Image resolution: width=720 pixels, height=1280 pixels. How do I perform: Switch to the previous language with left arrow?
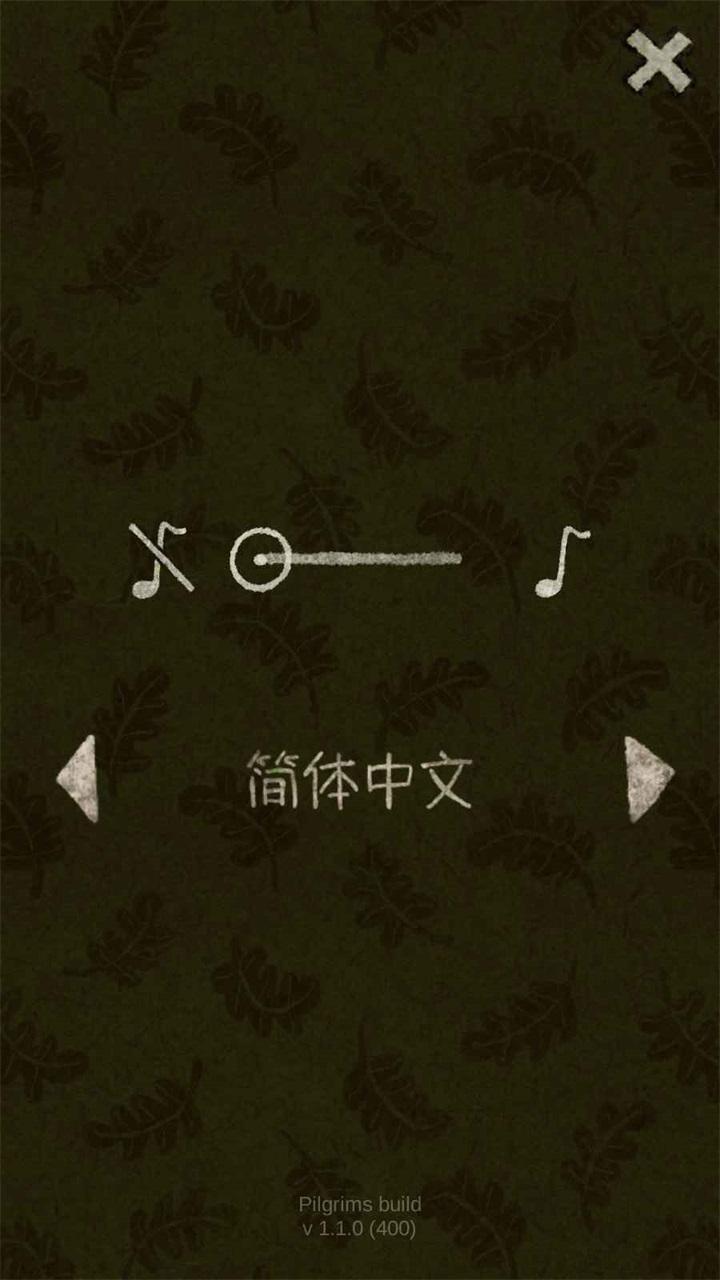click(x=77, y=779)
